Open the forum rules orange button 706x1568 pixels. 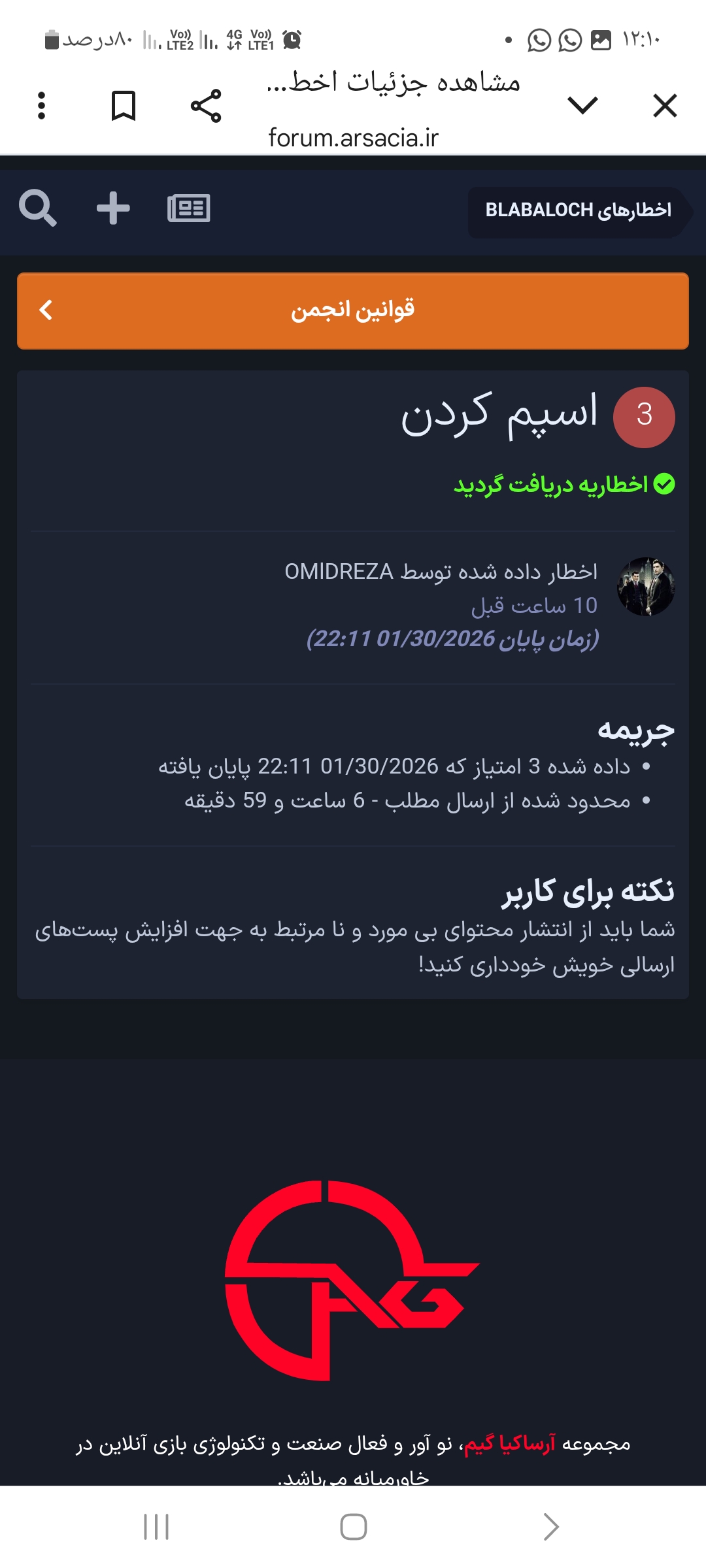[x=353, y=310]
